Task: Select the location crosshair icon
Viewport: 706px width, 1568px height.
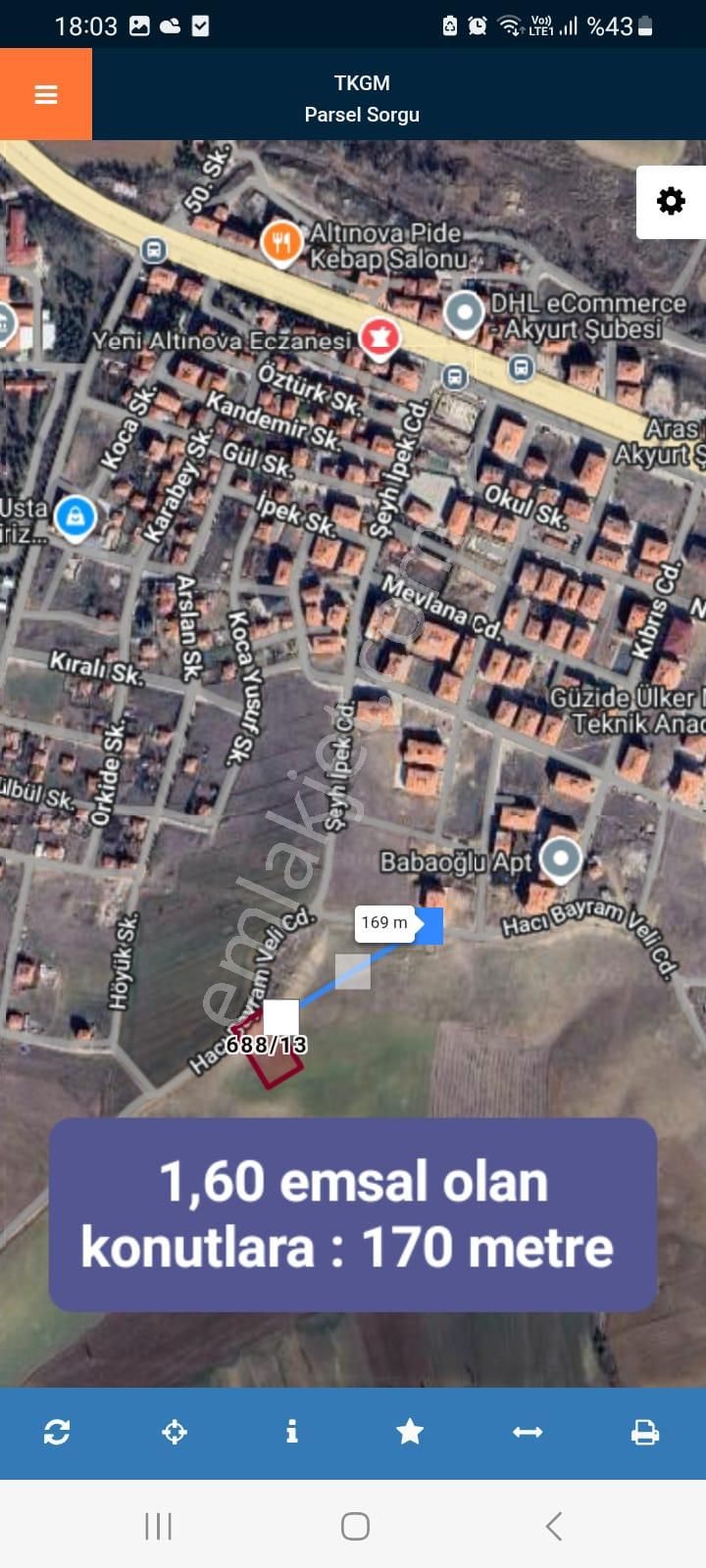Action: tap(175, 1433)
